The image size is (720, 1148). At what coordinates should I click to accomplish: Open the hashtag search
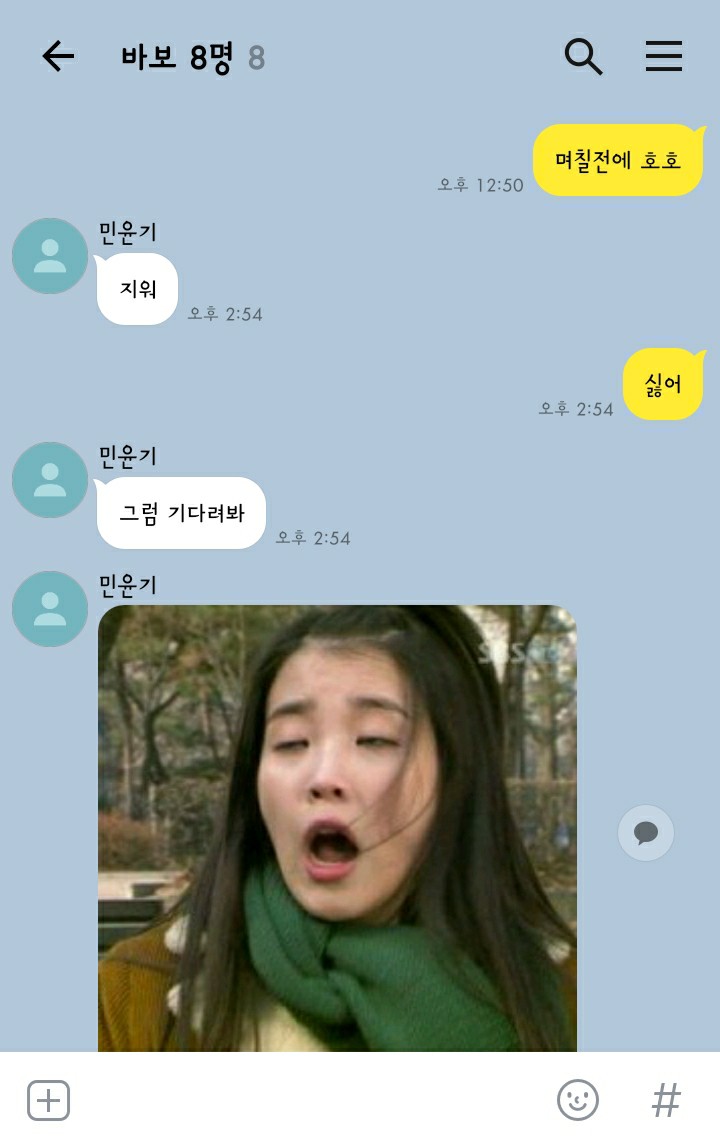tap(666, 1100)
